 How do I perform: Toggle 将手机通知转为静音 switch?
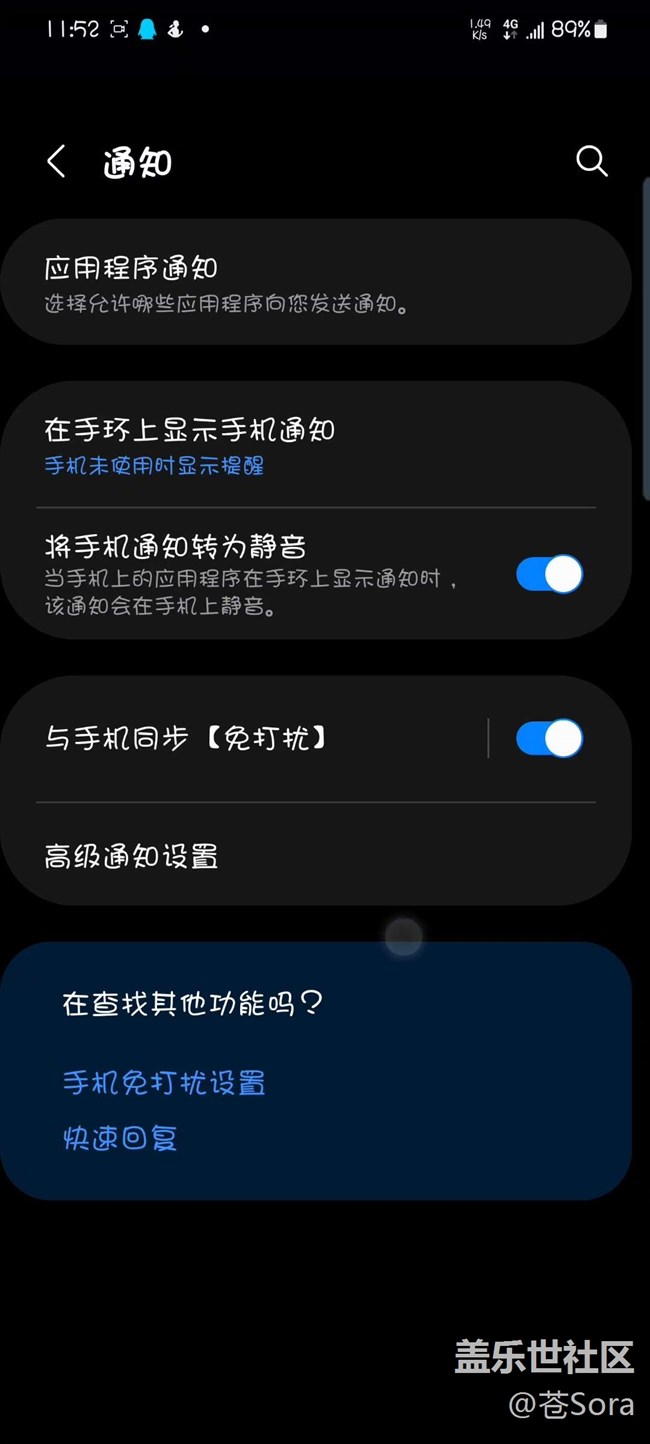pyautogui.click(x=549, y=575)
